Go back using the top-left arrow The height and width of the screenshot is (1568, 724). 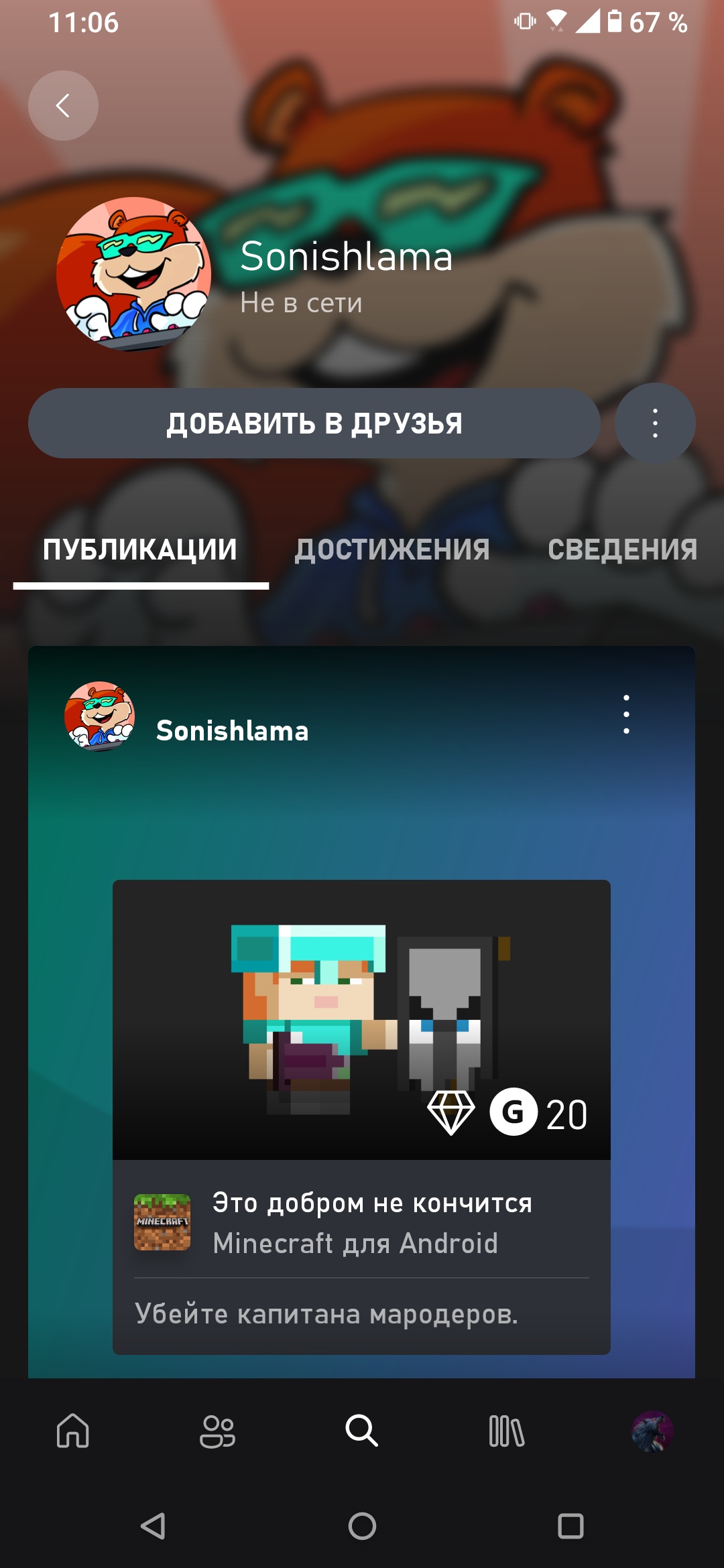click(x=63, y=106)
